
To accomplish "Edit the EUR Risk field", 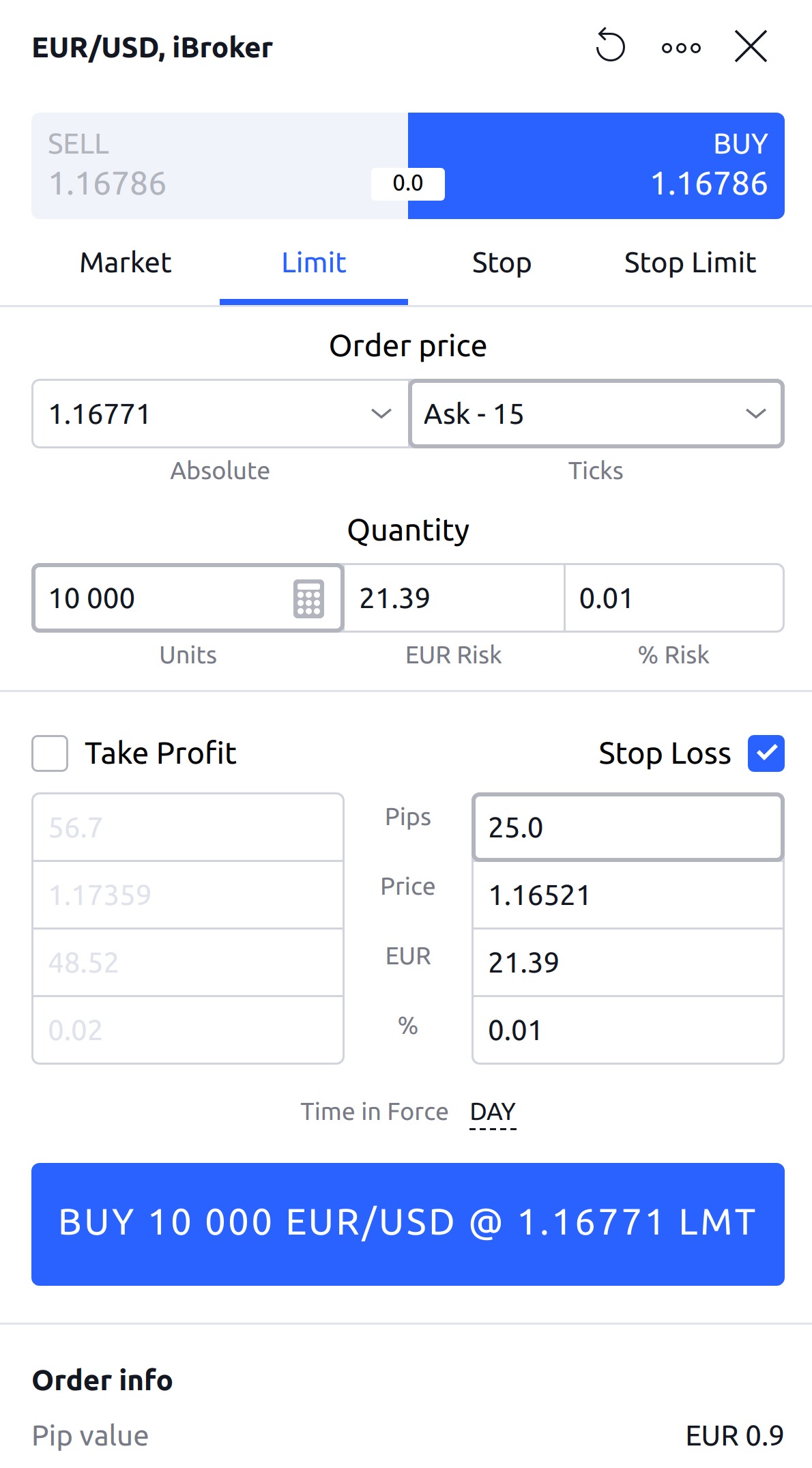I will coord(453,599).
